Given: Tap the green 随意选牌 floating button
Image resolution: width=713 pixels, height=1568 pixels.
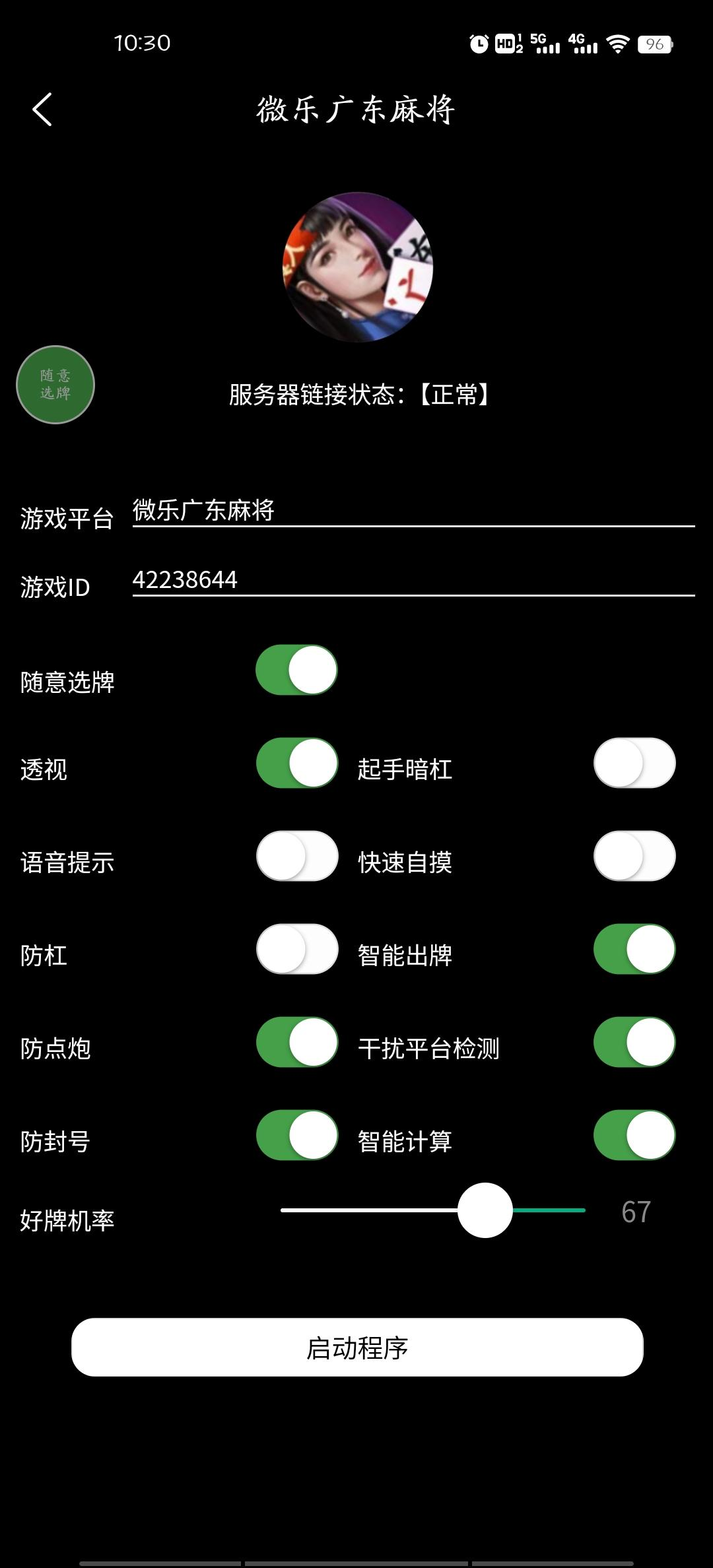Looking at the screenshot, I should pos(55,385).
